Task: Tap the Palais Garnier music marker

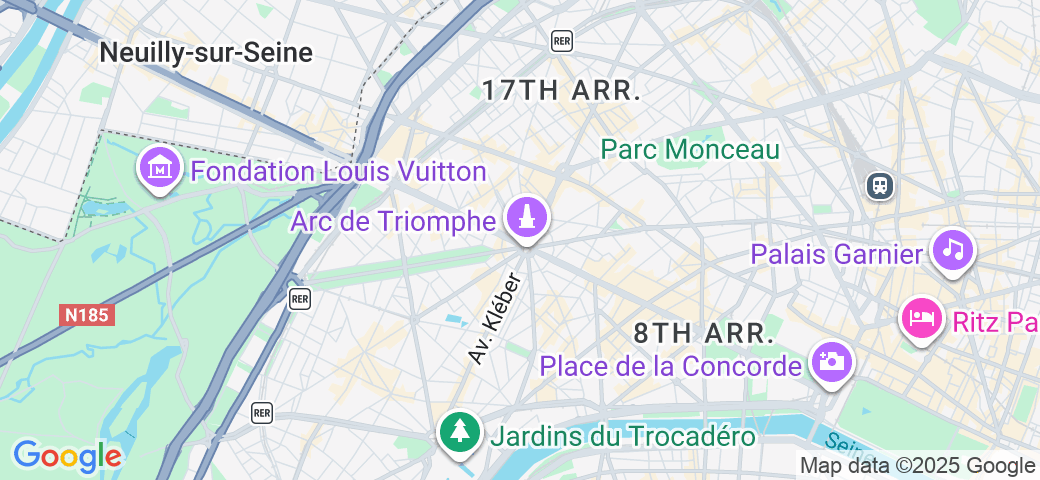Action: (952, 249)
